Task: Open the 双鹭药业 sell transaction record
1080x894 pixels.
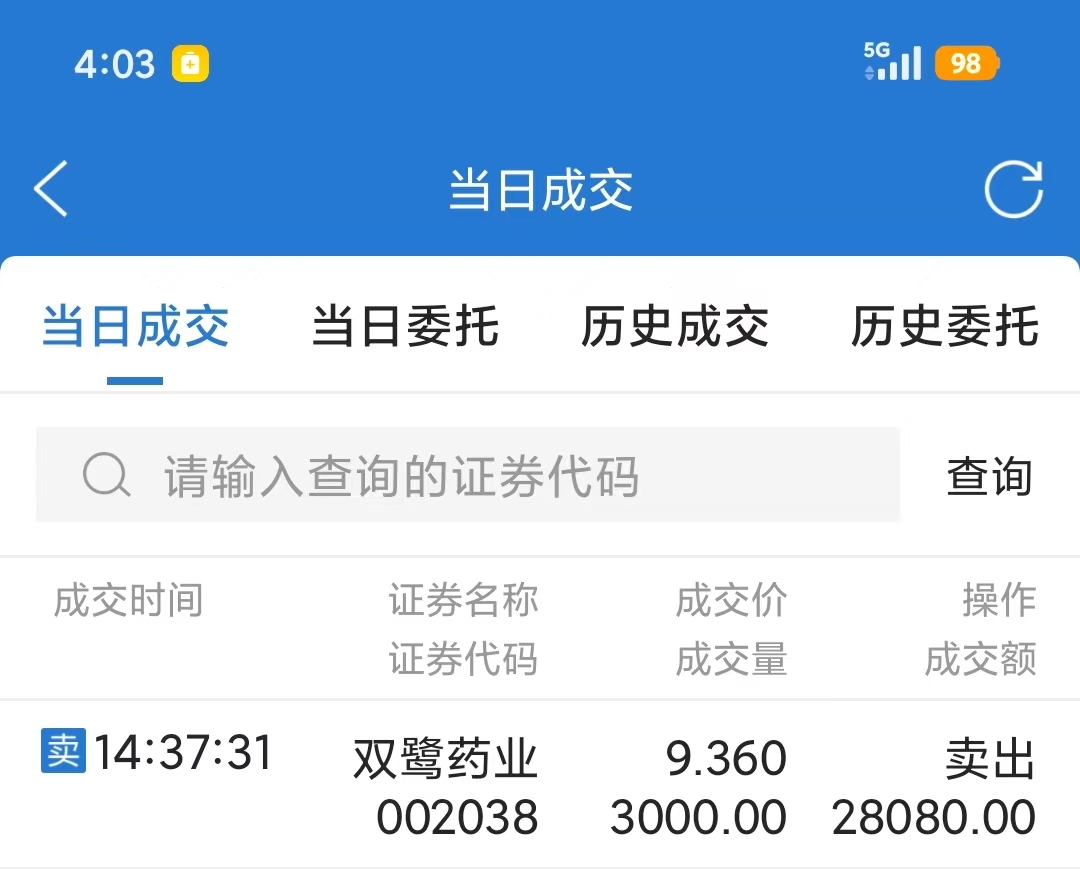Action: [540, 786]
